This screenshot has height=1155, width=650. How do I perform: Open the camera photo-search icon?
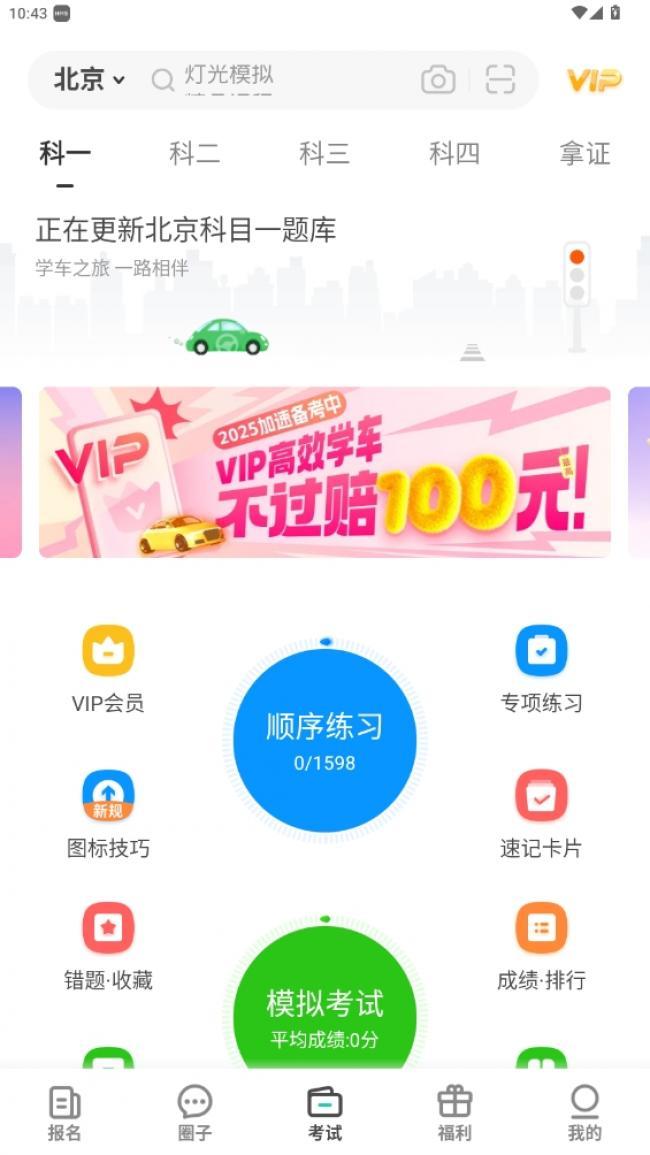click(438, 80)
